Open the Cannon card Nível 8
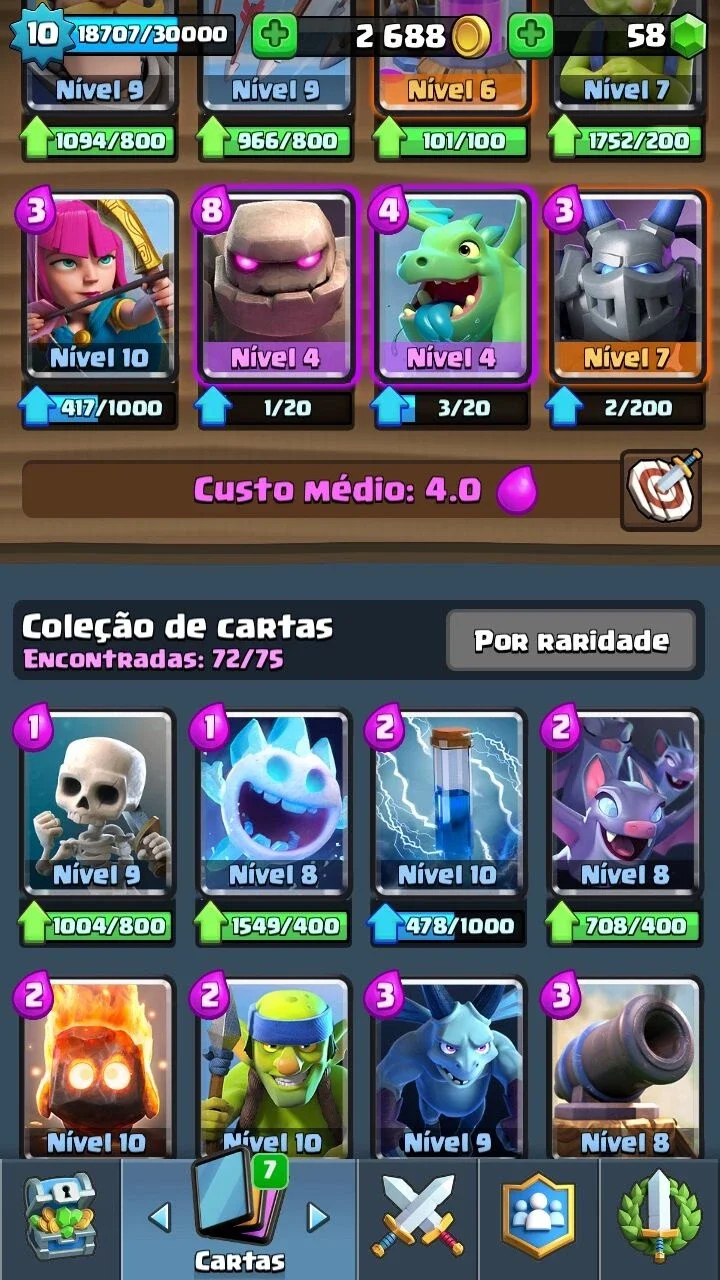Screen dimensions: 720x1280 [626, 1070]
